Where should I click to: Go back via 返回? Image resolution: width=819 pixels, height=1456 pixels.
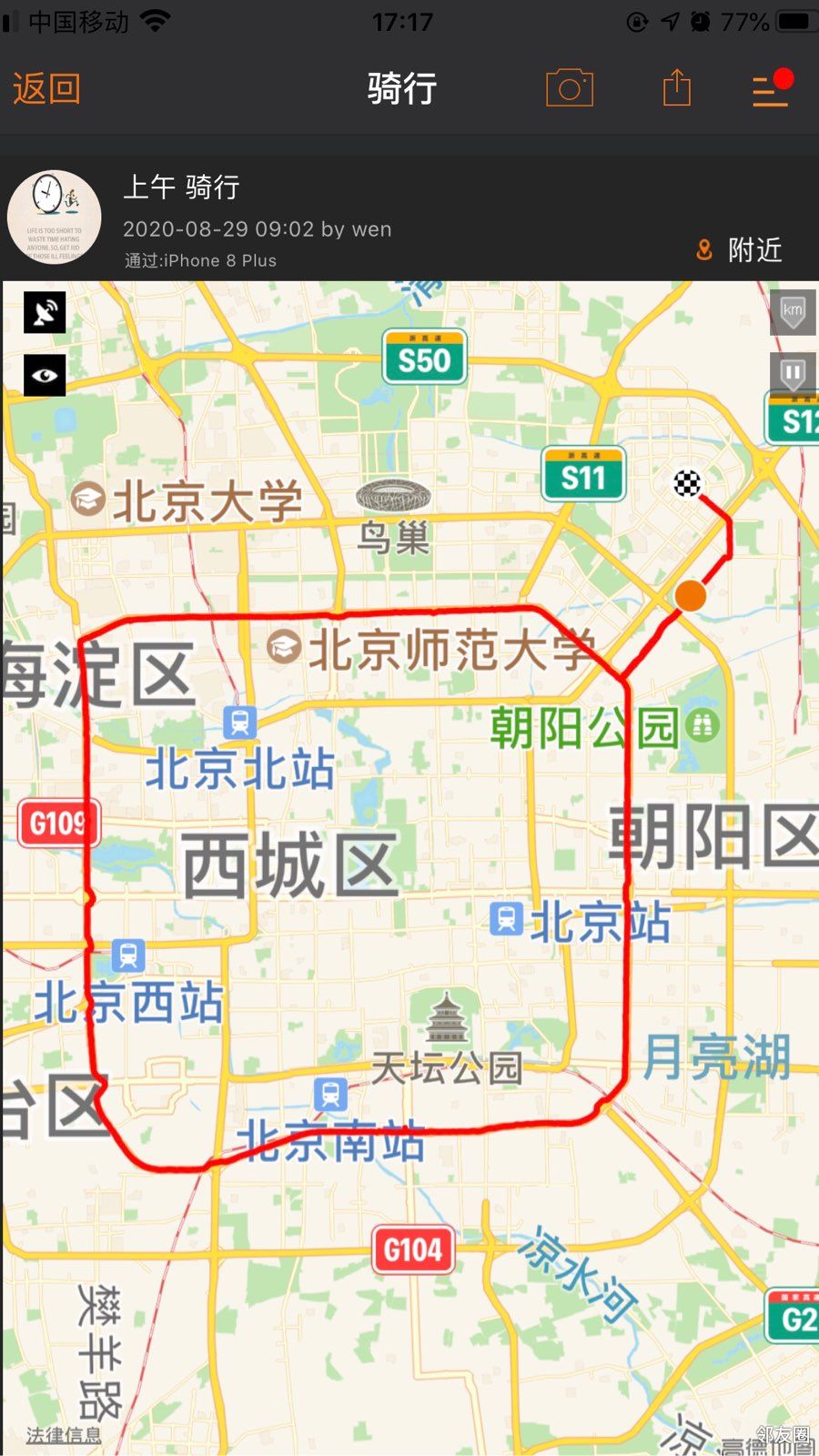[x=46, y=89]
